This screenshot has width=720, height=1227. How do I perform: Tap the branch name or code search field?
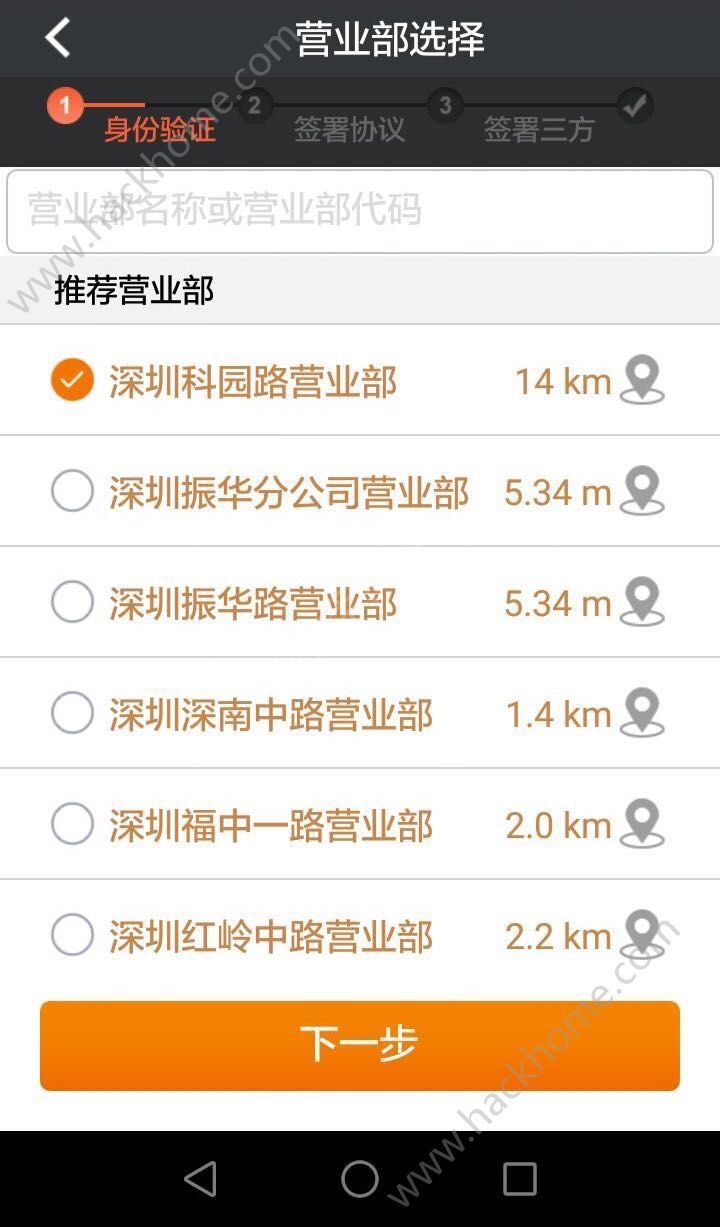360,211
